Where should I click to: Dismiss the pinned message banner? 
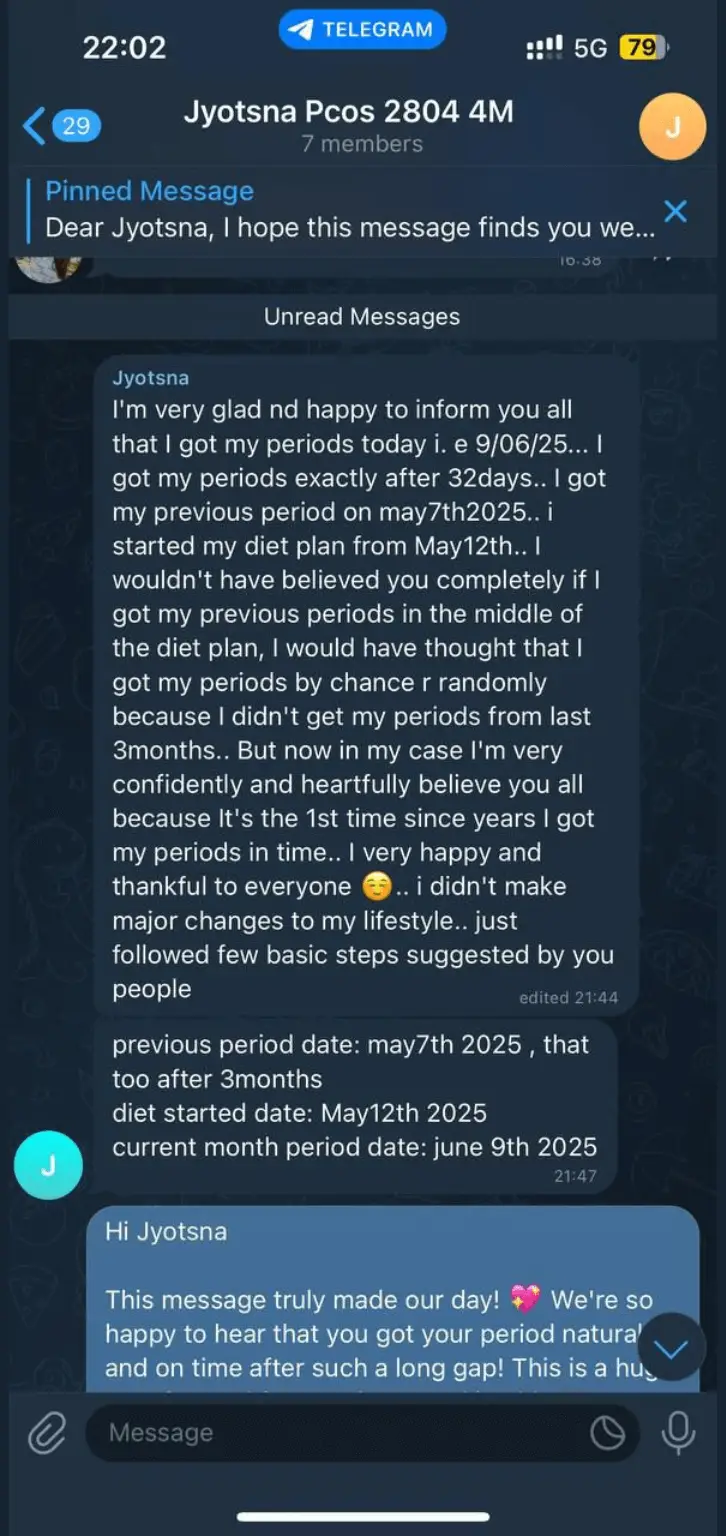coord(676,211)
